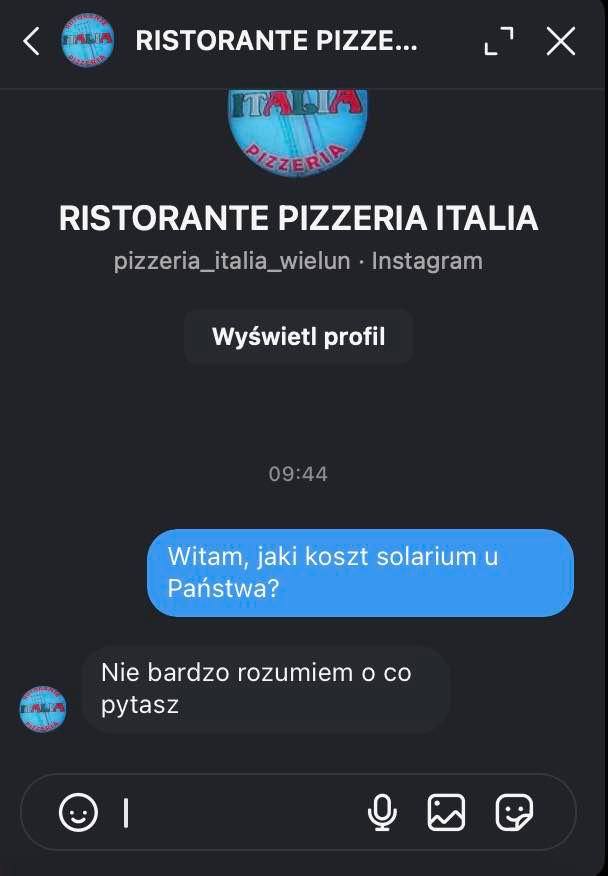Go back with the arrow

[32, 41]
